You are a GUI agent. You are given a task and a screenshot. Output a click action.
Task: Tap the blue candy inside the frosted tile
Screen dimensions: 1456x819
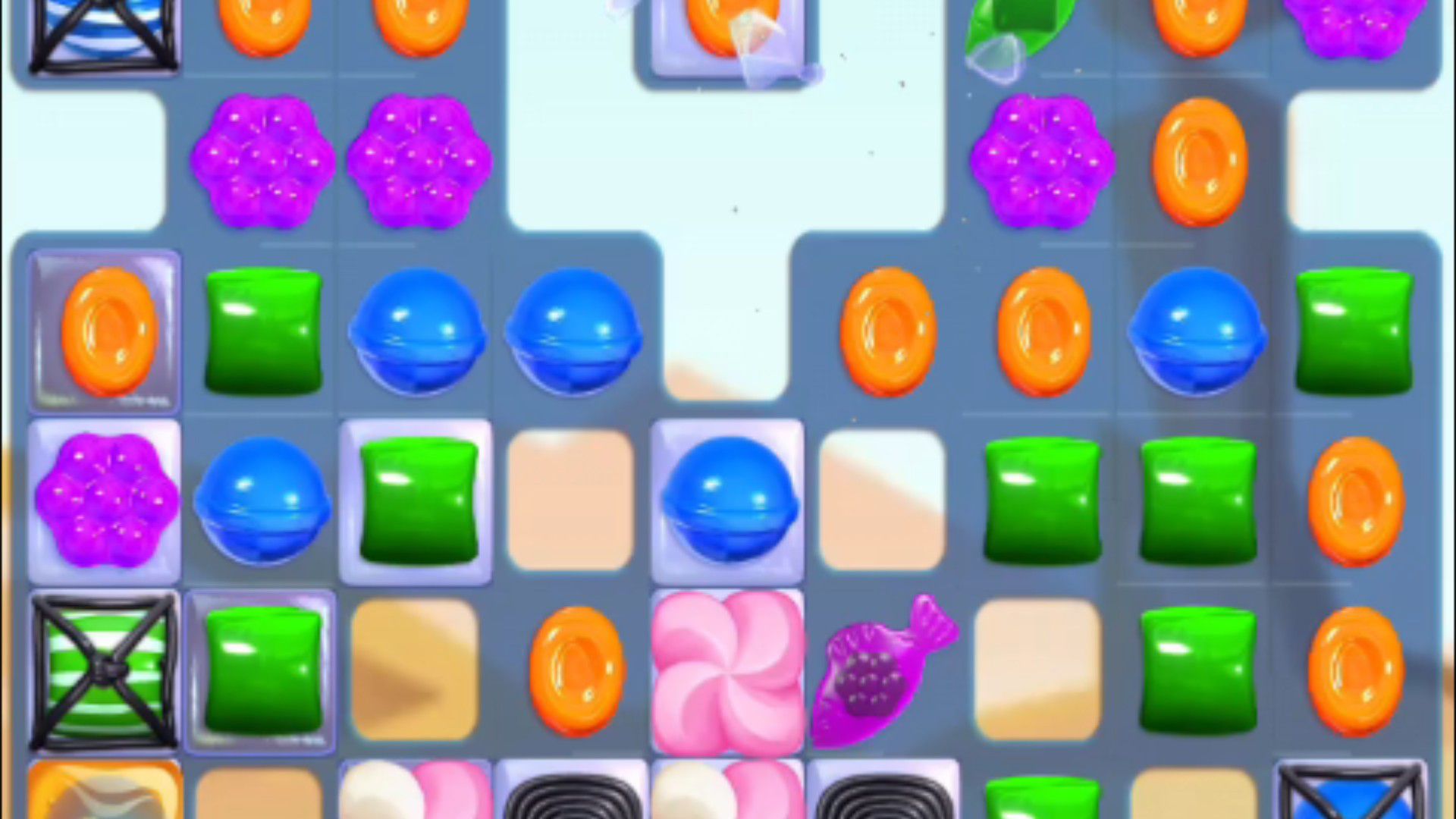[x=728, y=500]
